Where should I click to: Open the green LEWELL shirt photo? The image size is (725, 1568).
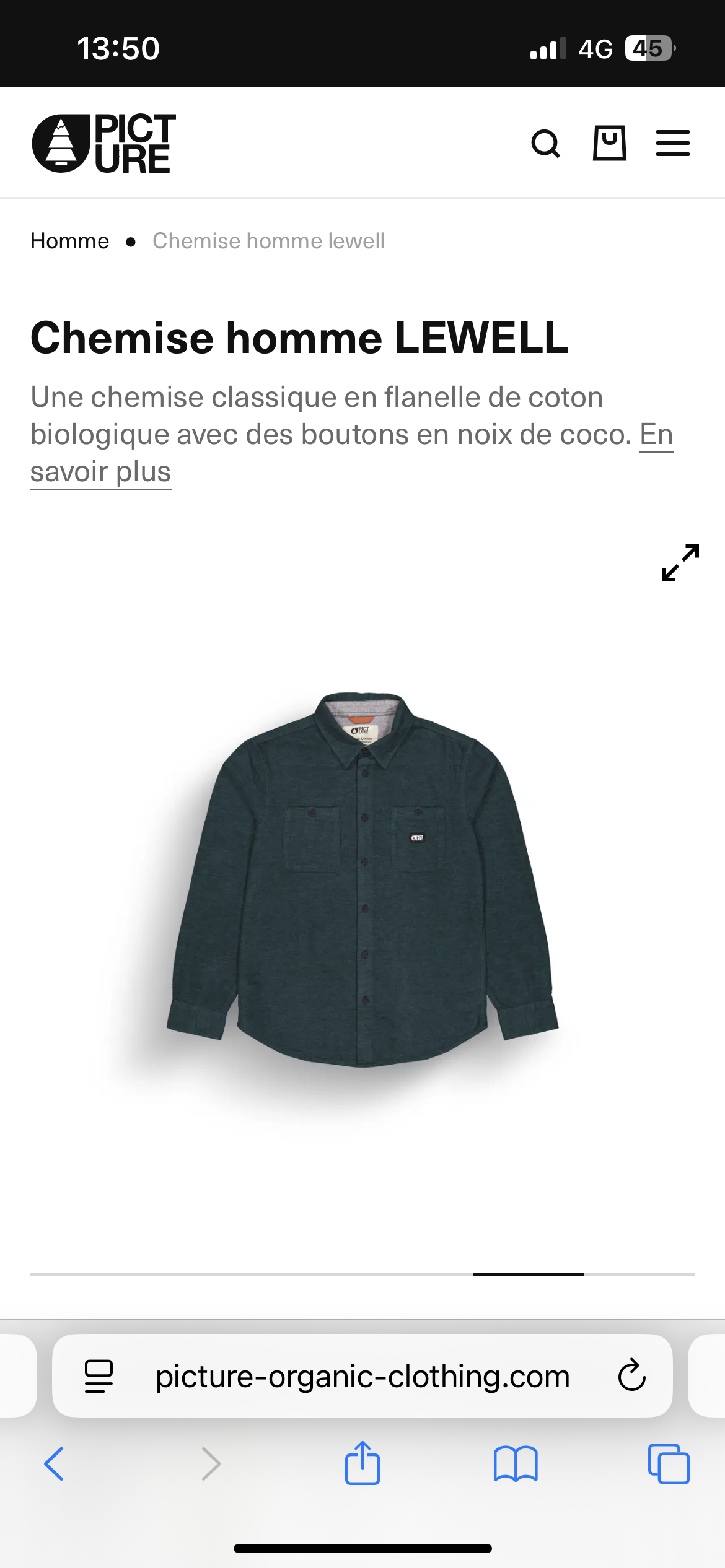point(362,879)
